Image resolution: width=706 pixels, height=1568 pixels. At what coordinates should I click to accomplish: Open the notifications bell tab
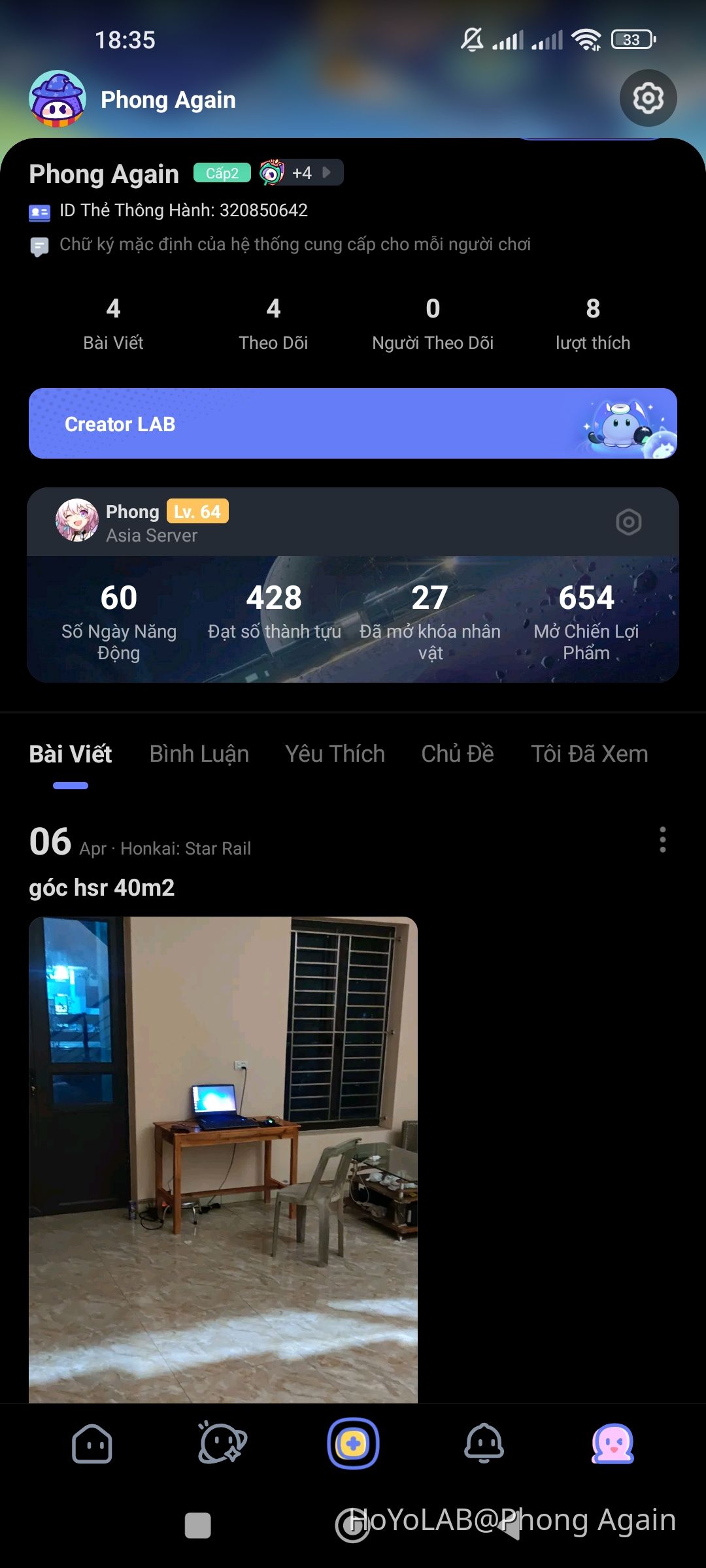(x=484, y=1444)
